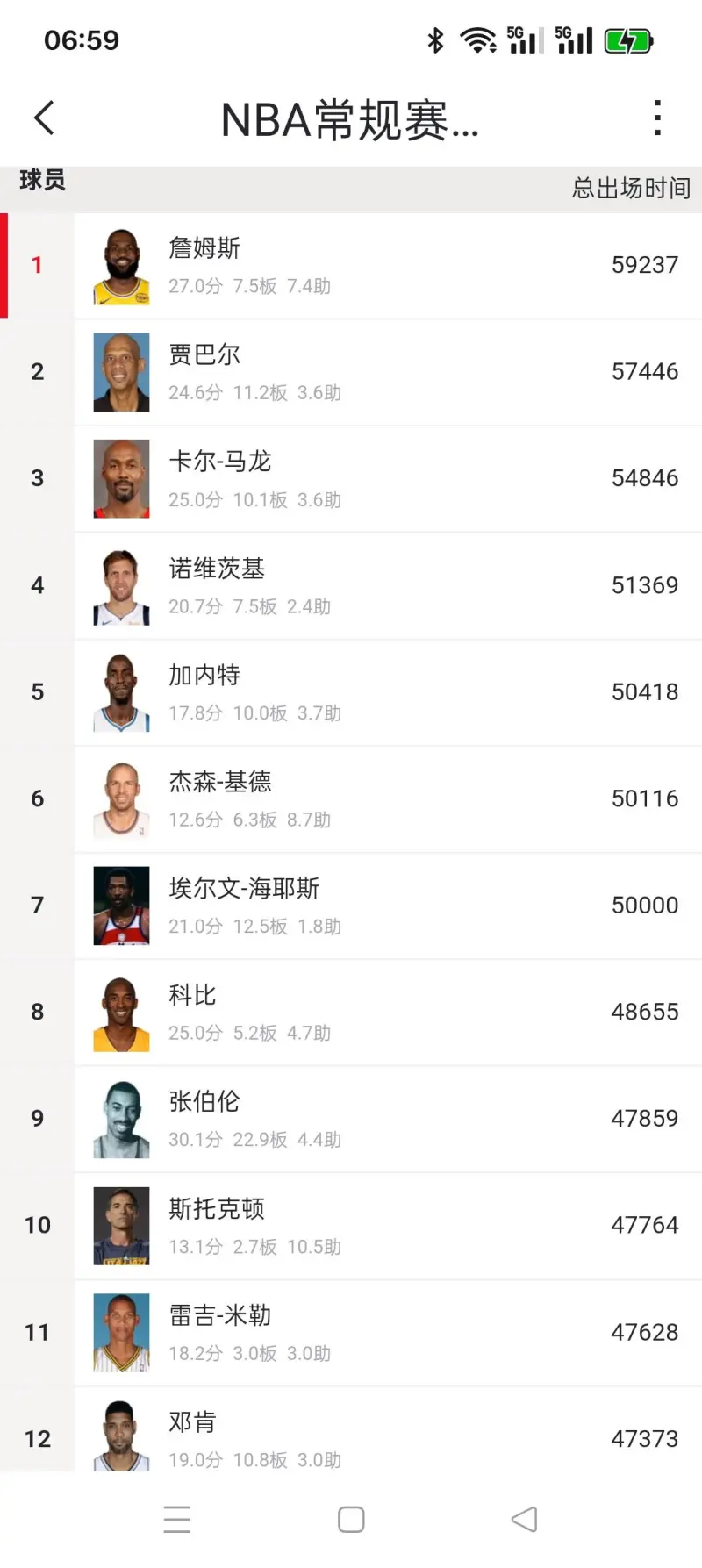Viewport: 702px width, 1568px height.
Task: Open recent apps from navigation bar
Action: [177, 1520]
